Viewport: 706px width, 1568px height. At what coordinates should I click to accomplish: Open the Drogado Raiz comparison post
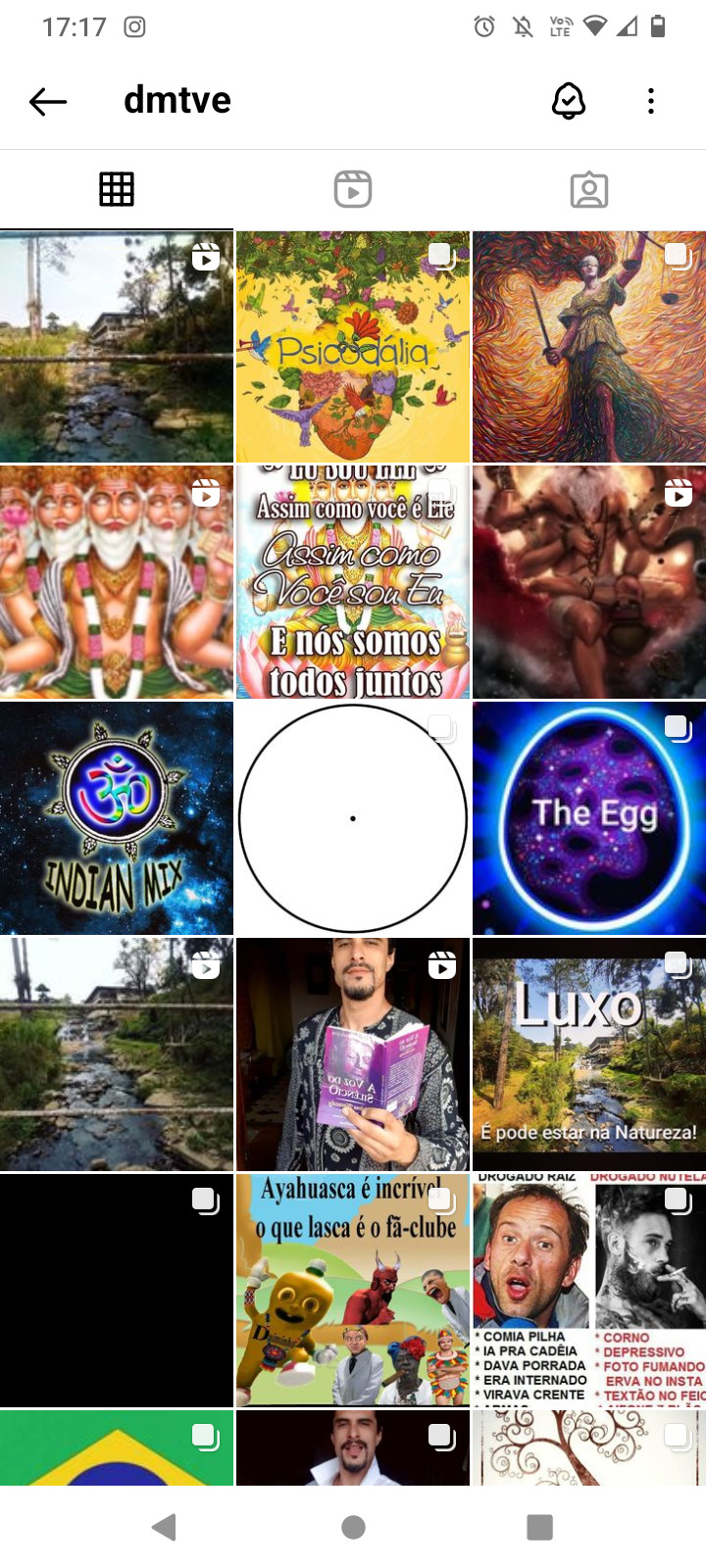click(x=588, y=1290)
